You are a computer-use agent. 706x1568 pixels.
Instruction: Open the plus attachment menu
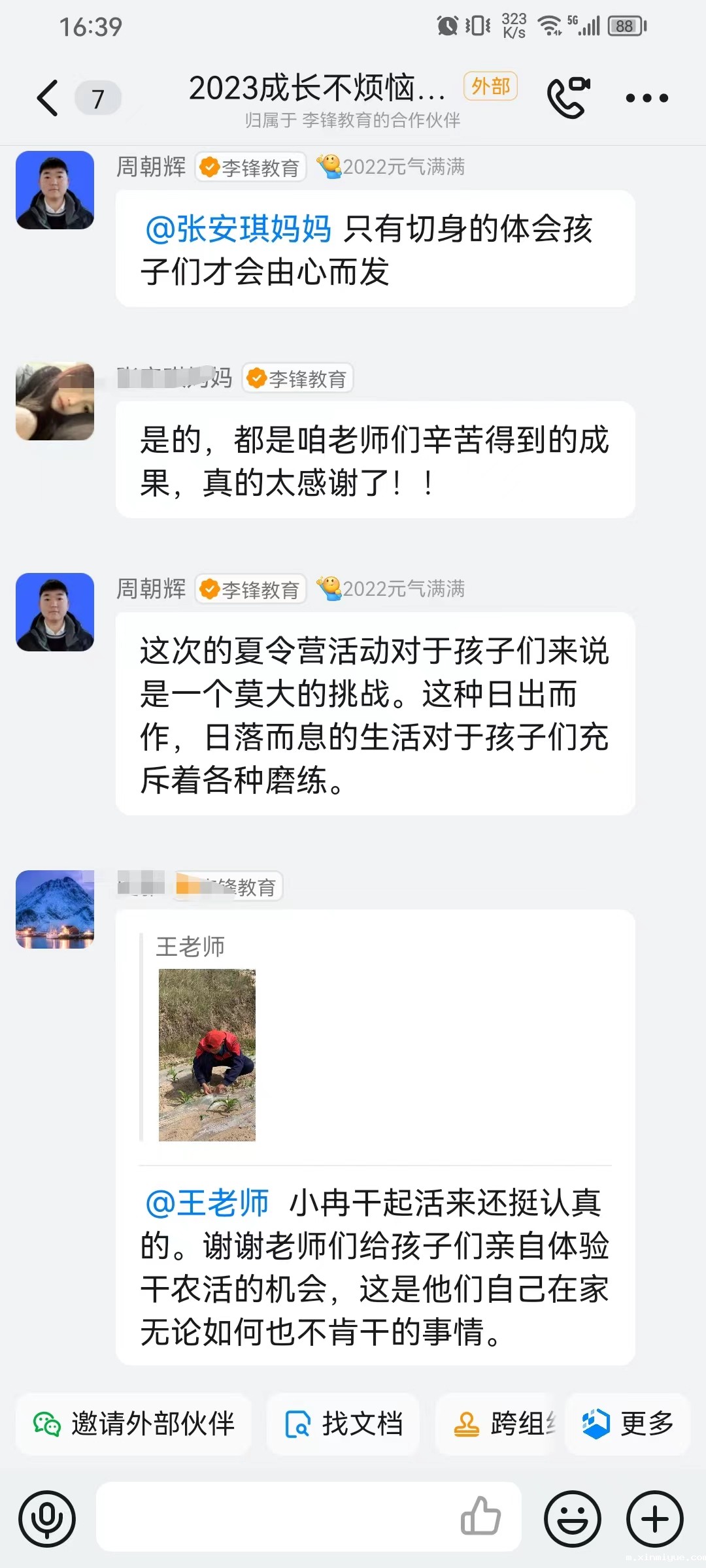point(655,1518)
